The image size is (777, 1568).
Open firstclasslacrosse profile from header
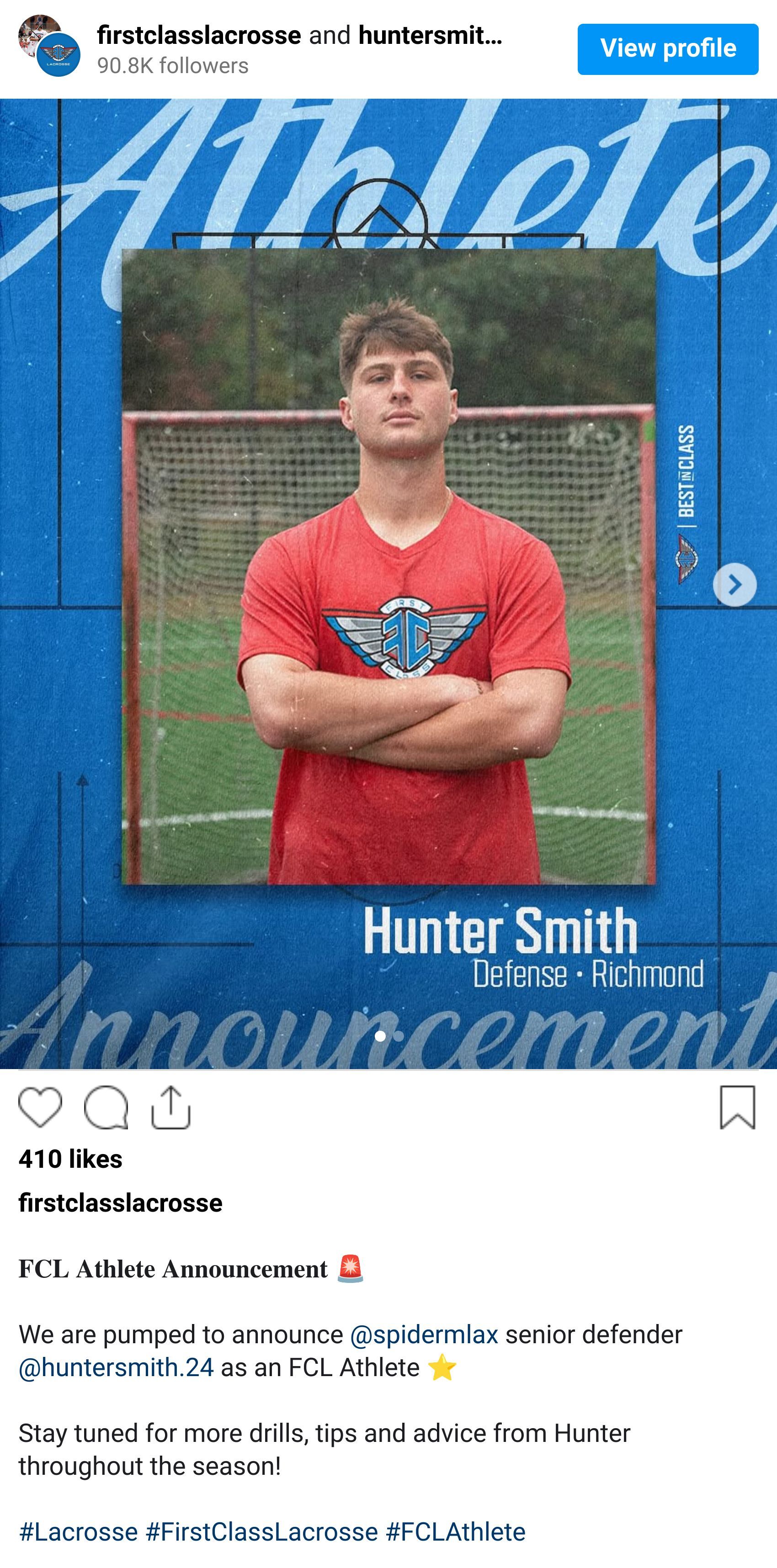(198, 35)
